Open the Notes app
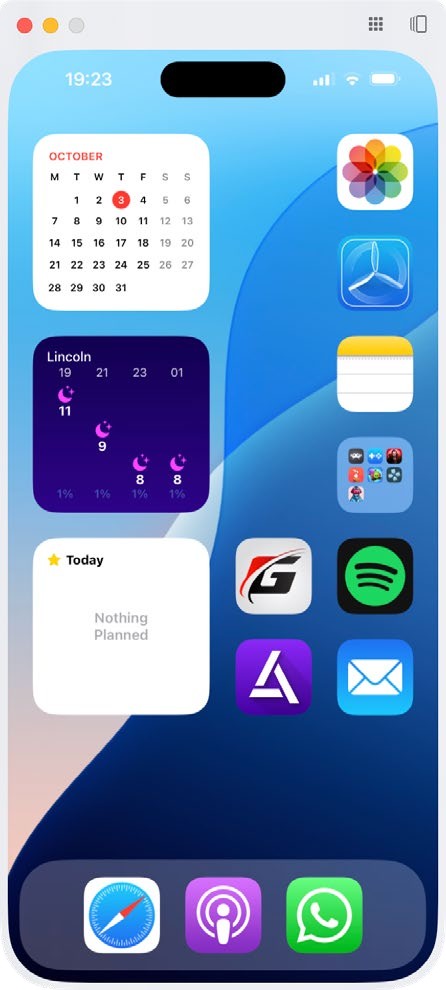This screenshot has width=446, height=990. click(x=375, y=374)
